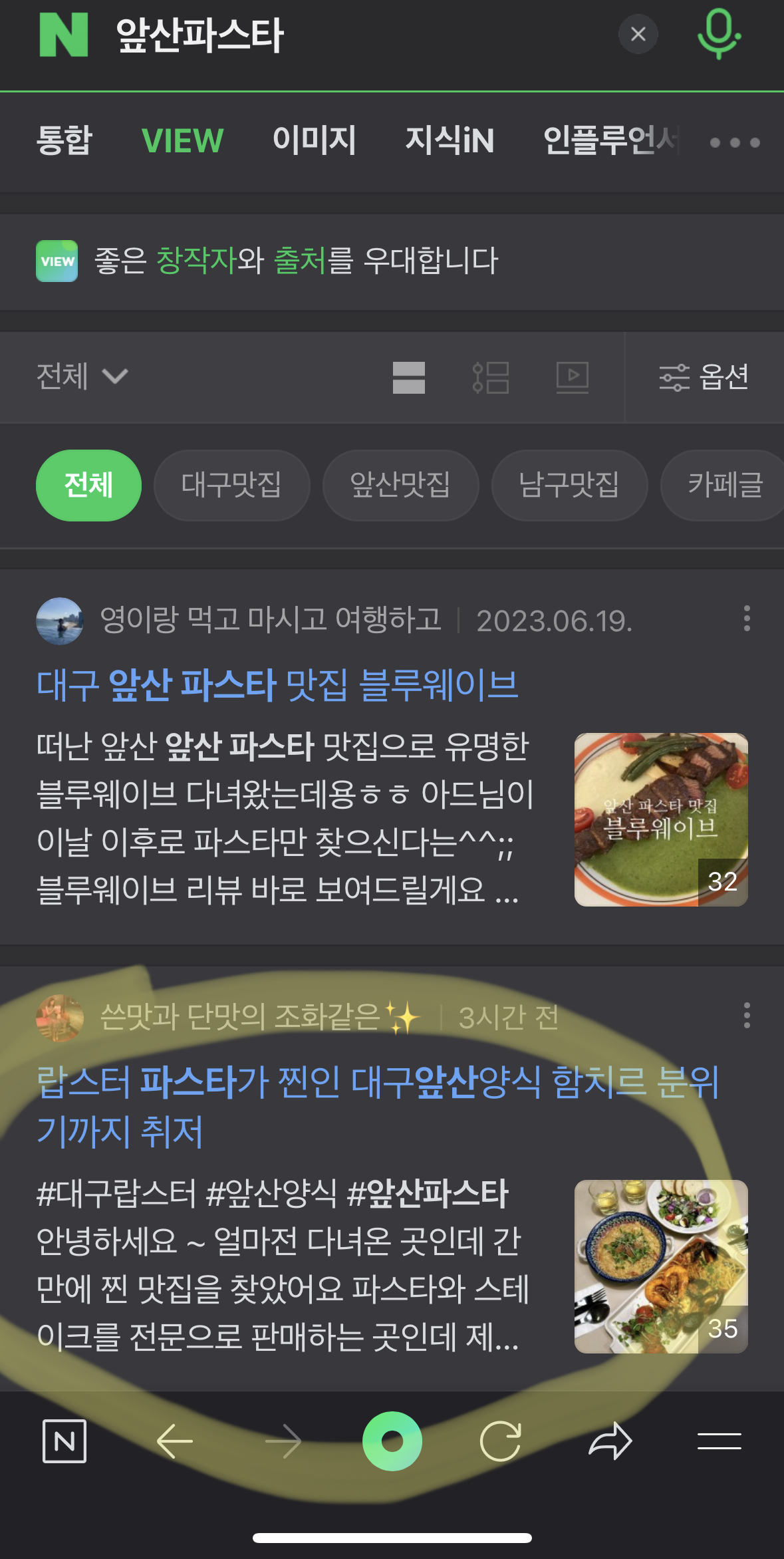
Task: Select the 앞산맛집 chip
Action: tap(400, 485)
